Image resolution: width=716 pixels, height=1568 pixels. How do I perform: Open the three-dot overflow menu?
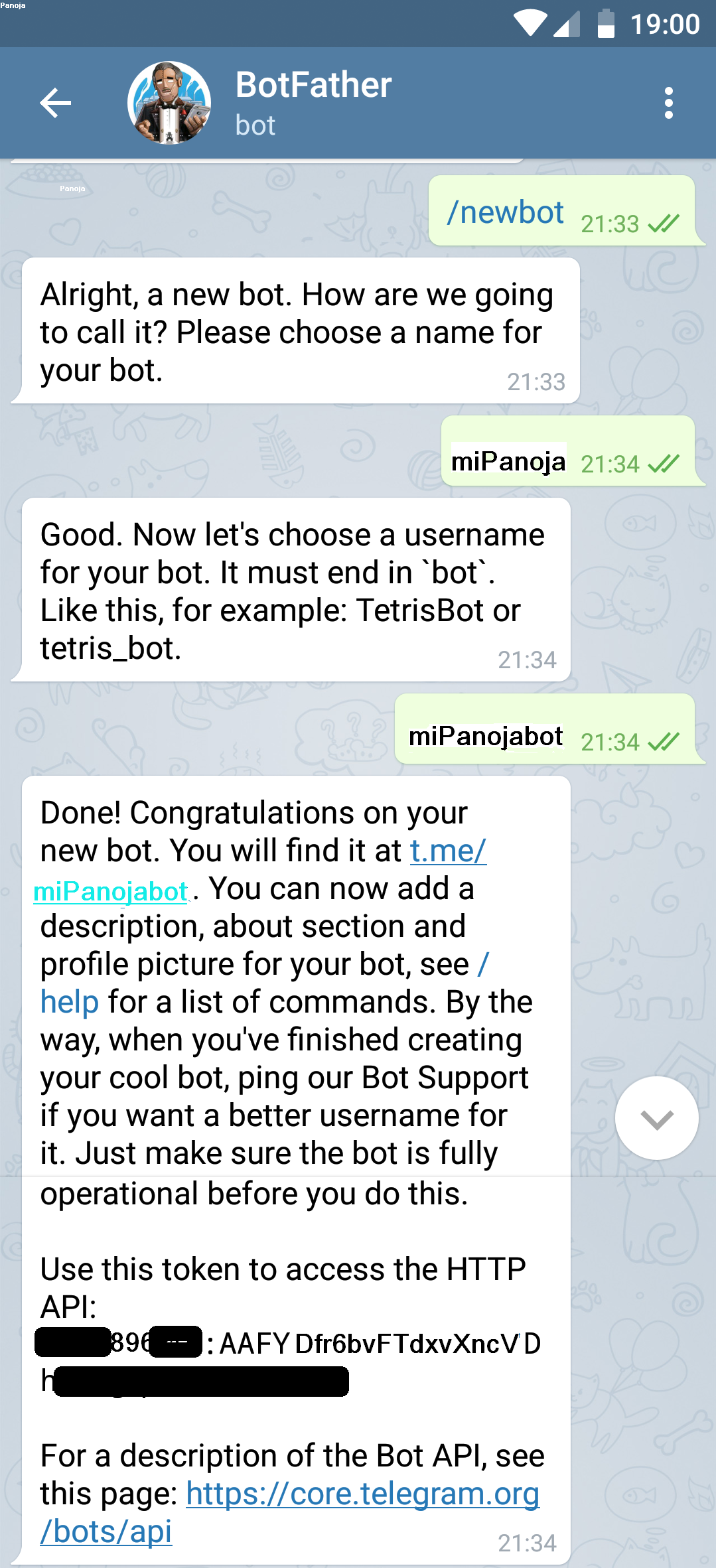pos(668,103)
